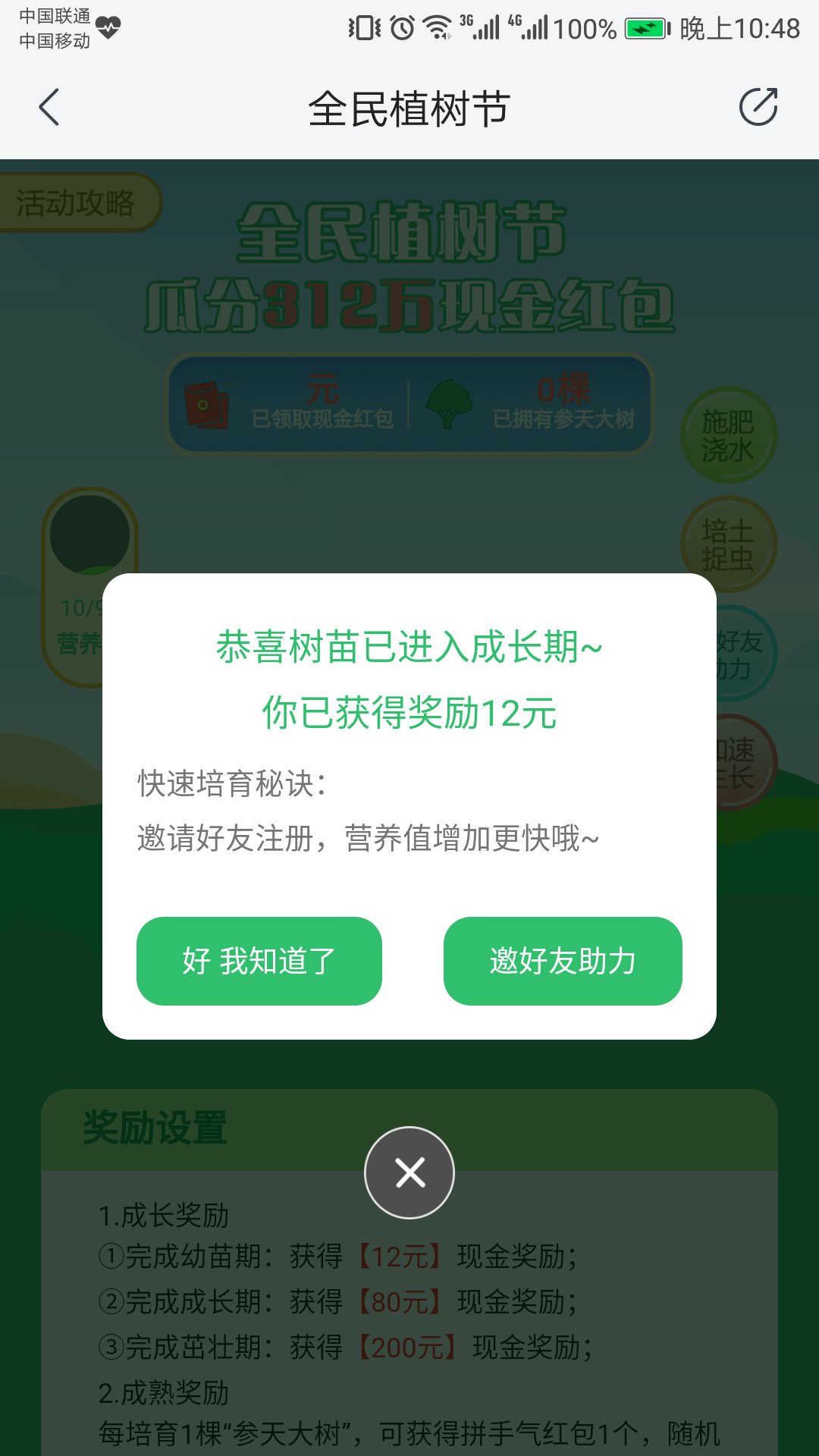
Task: Share the 全民植树节 page
Action: [758, 107]
